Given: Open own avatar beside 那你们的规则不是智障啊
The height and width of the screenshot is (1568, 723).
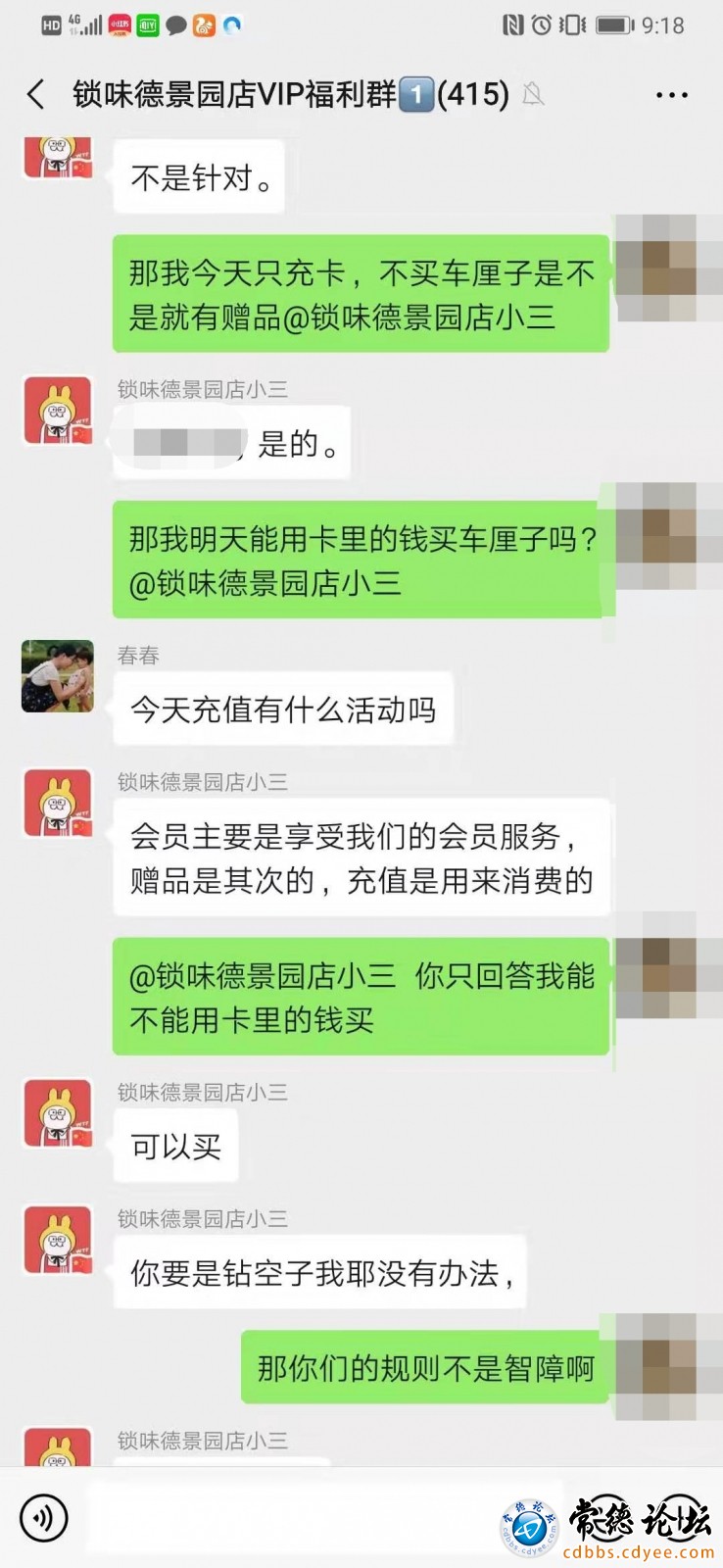Looking at the screenshot, I should point(657,1366).
